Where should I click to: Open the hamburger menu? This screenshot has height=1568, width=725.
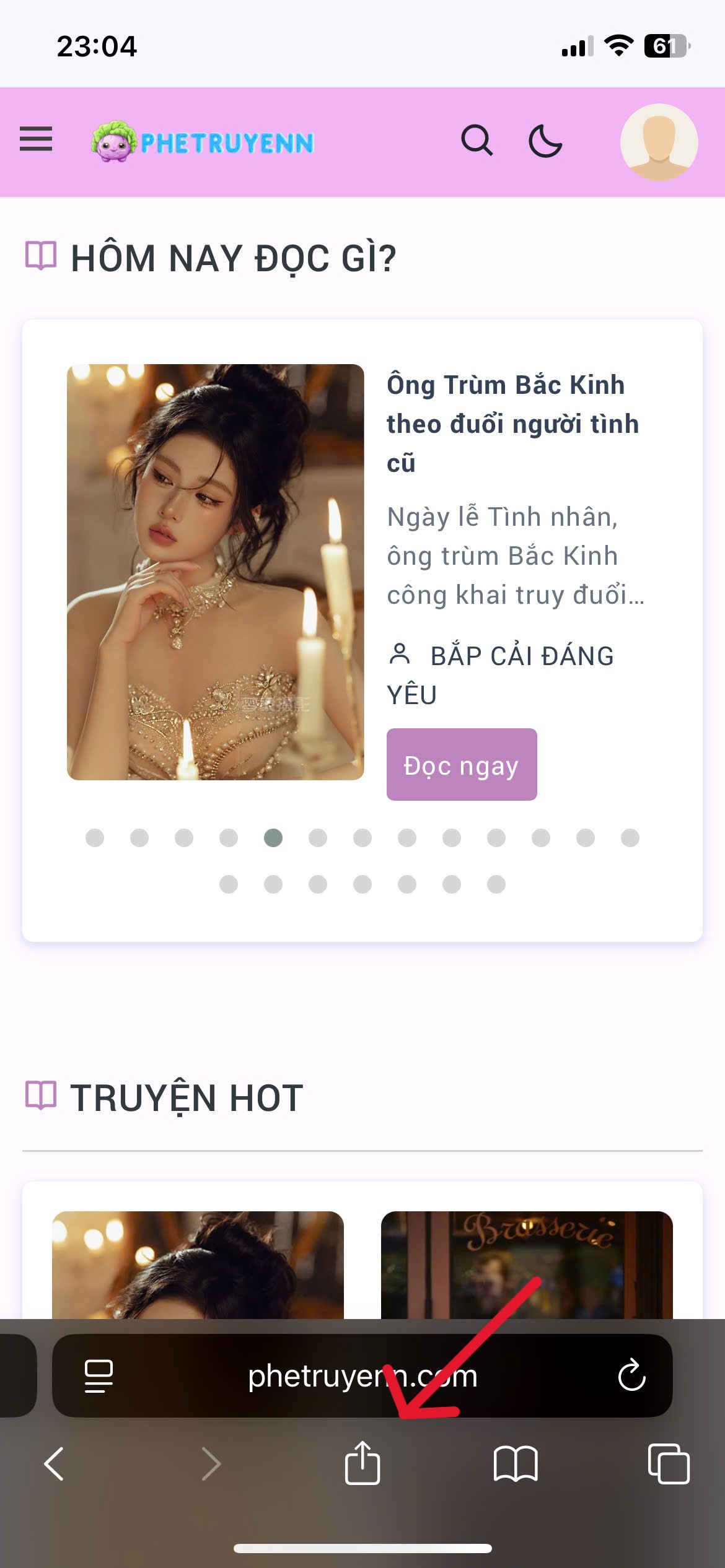point(36,139)
